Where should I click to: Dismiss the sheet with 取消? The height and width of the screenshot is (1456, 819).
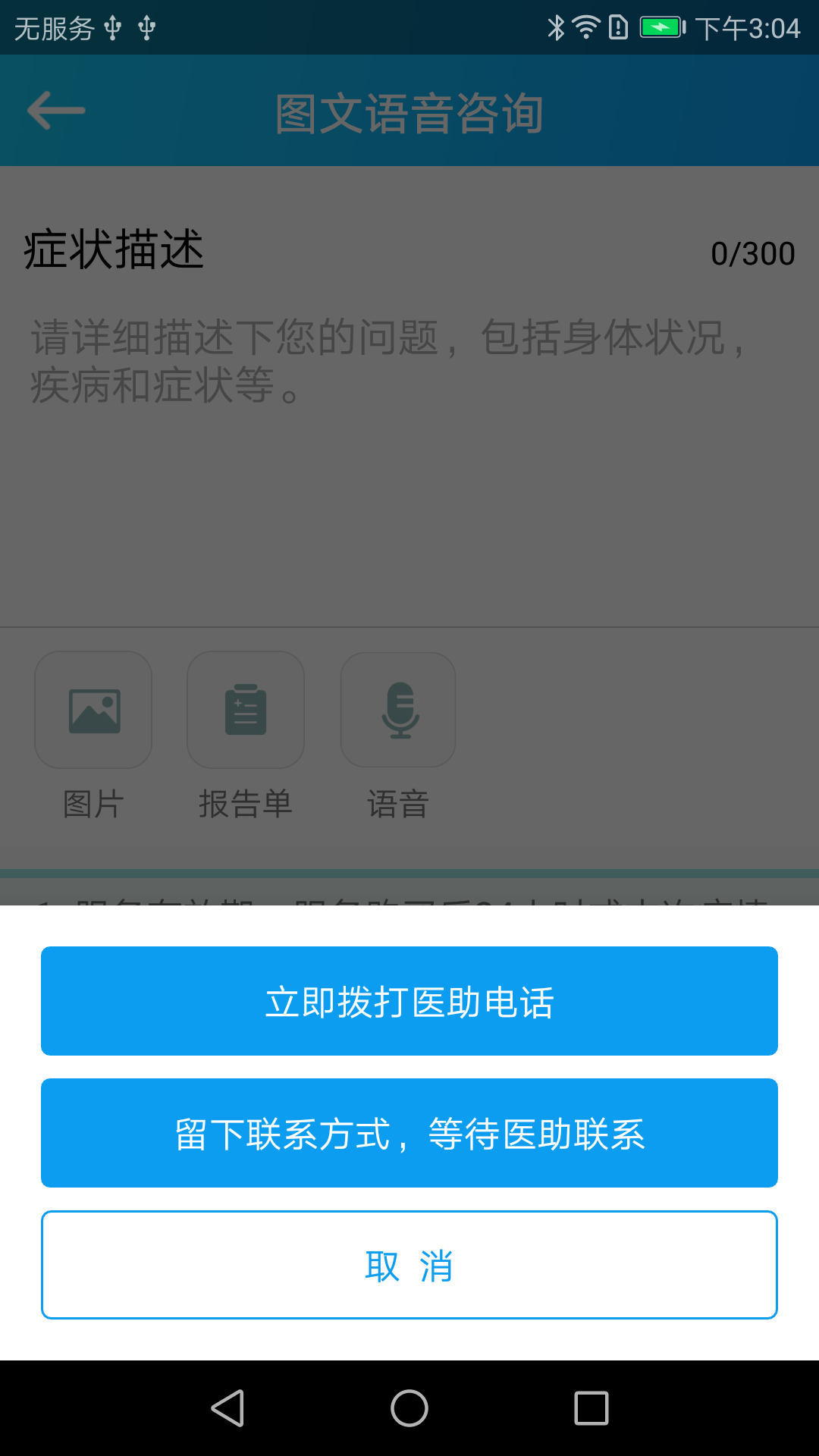(409, 1265)
